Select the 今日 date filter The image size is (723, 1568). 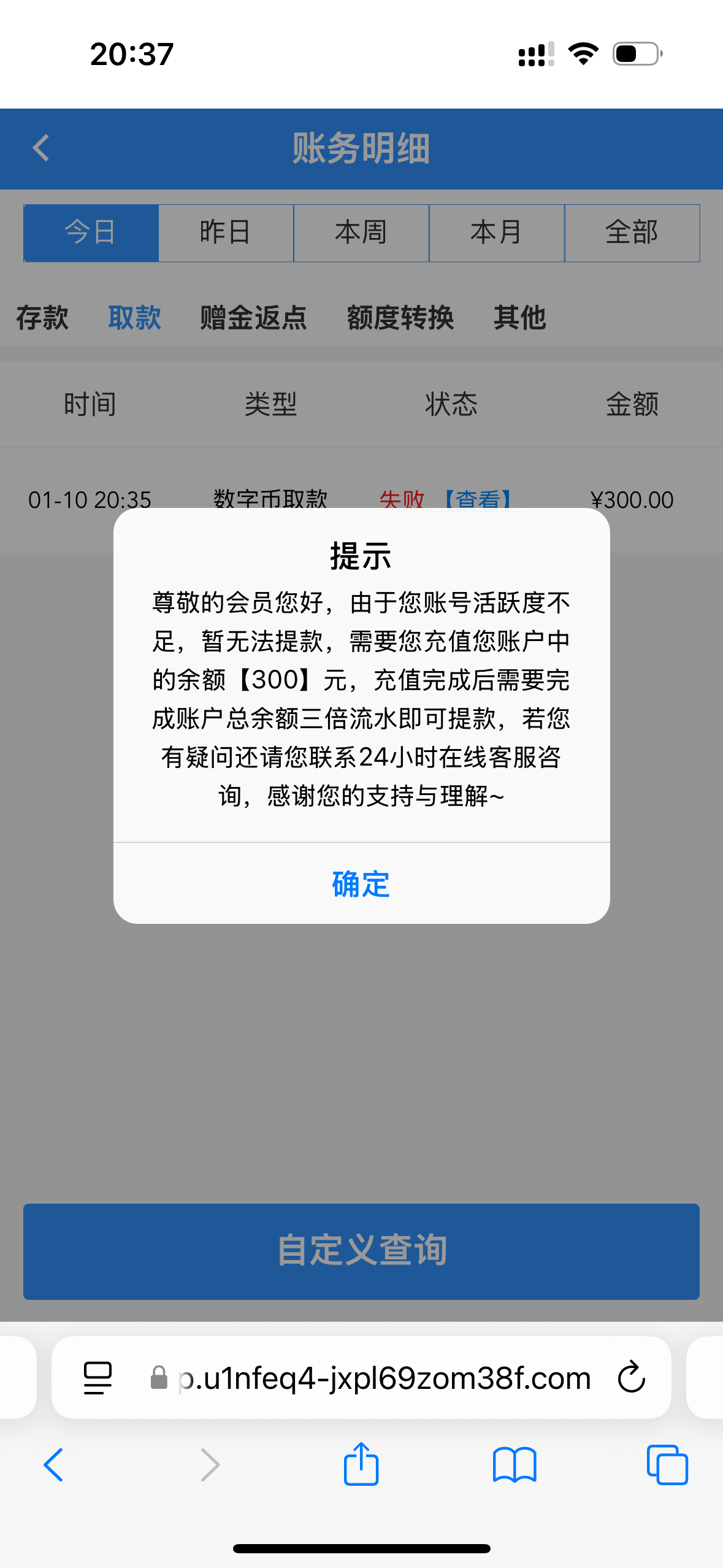pyautogui.click(x=91, y=233)
